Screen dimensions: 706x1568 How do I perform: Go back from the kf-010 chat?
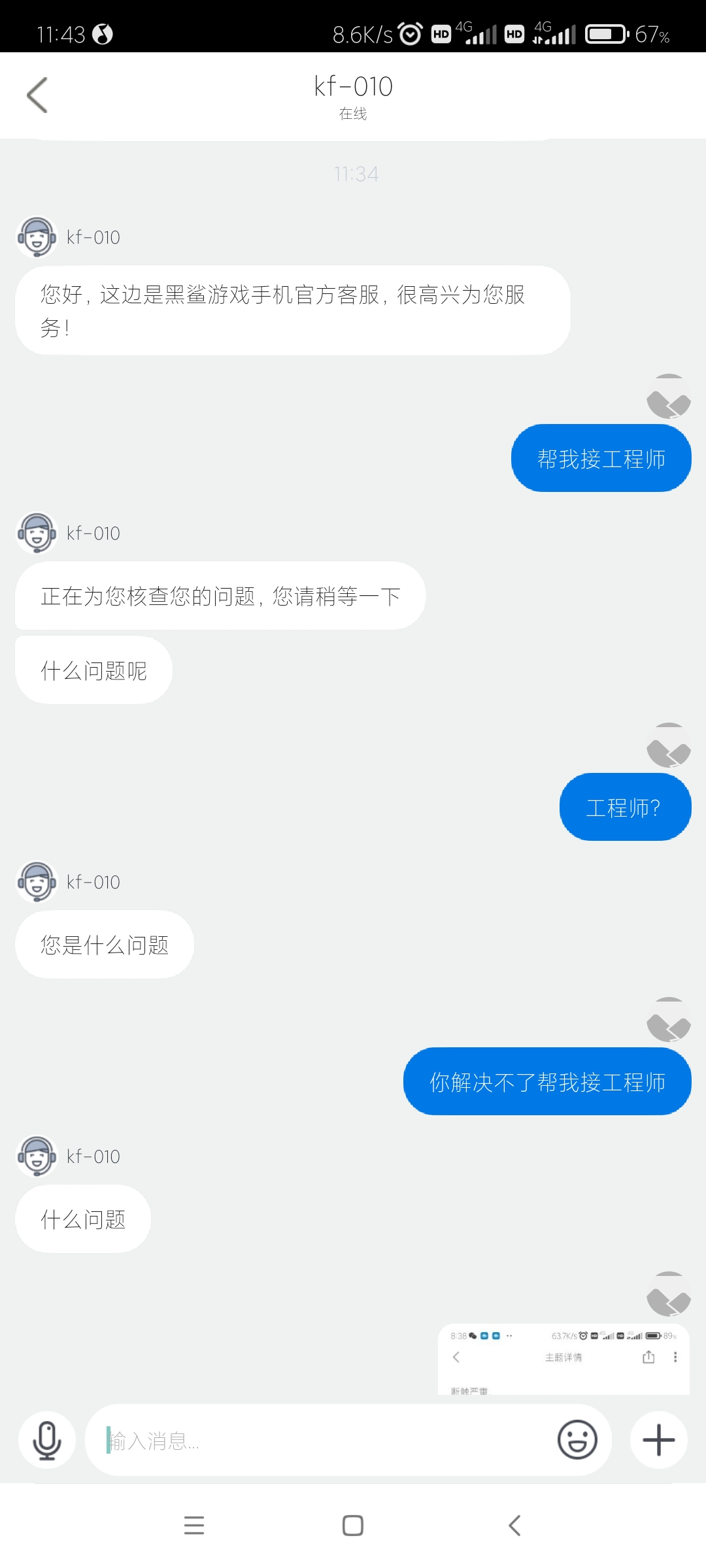(x=37, y=95)
